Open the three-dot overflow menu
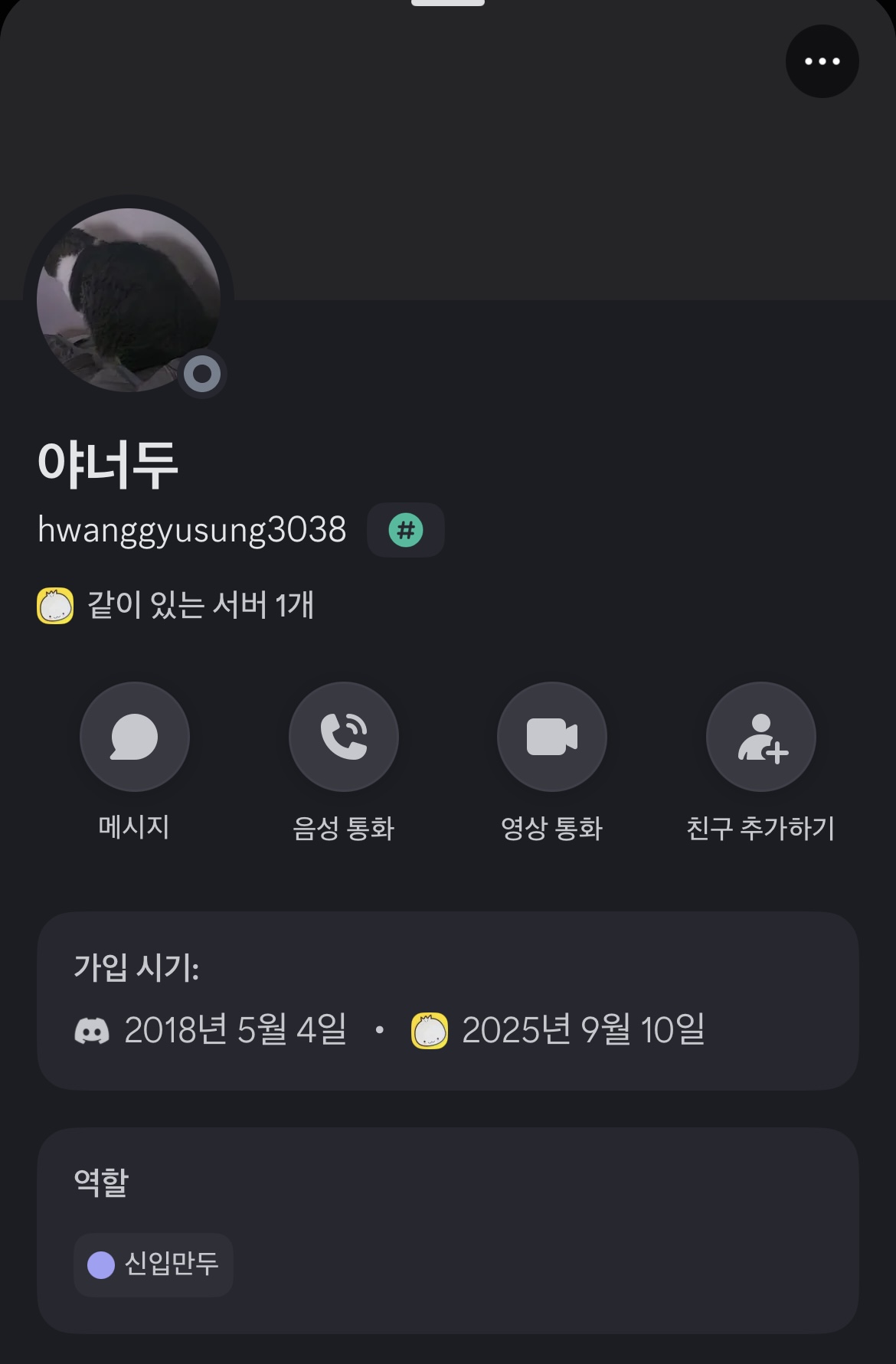Viewport: 896px width, 1364px height. [822, 61]
